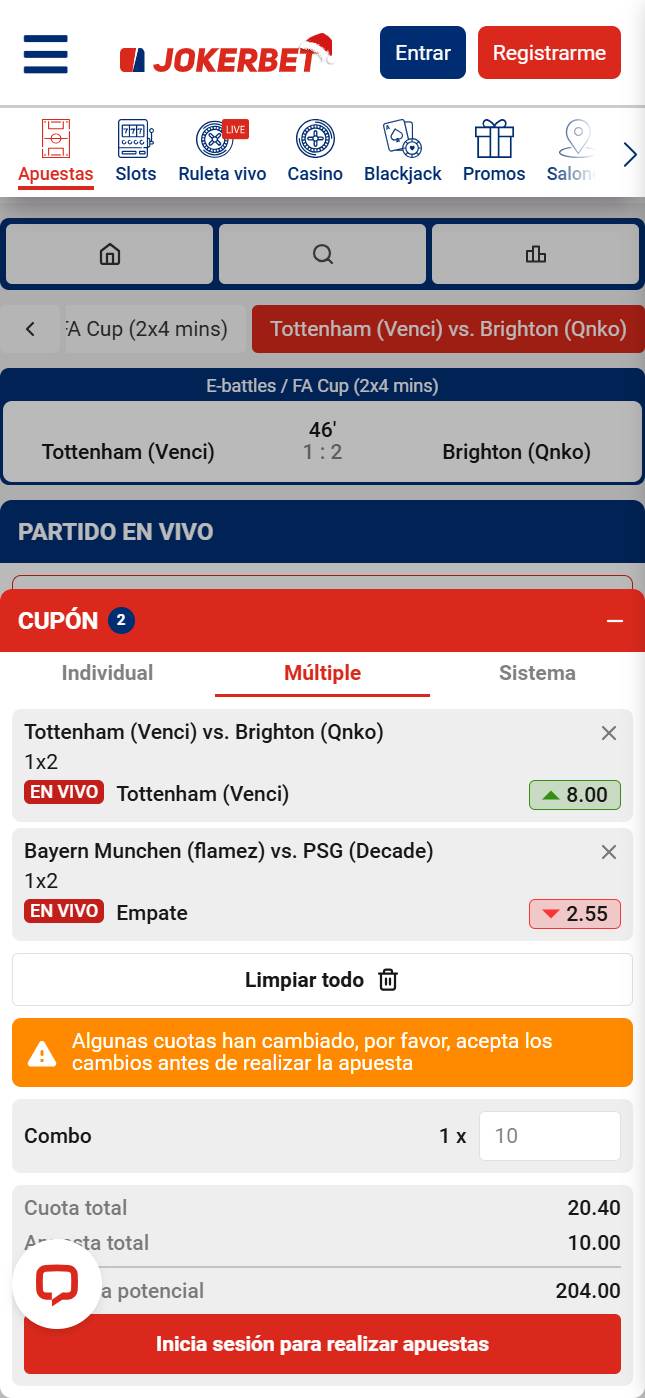Viewport: 645px width, 1398px height.
Task: Open the sportsbook home icon
Action: 109,254
